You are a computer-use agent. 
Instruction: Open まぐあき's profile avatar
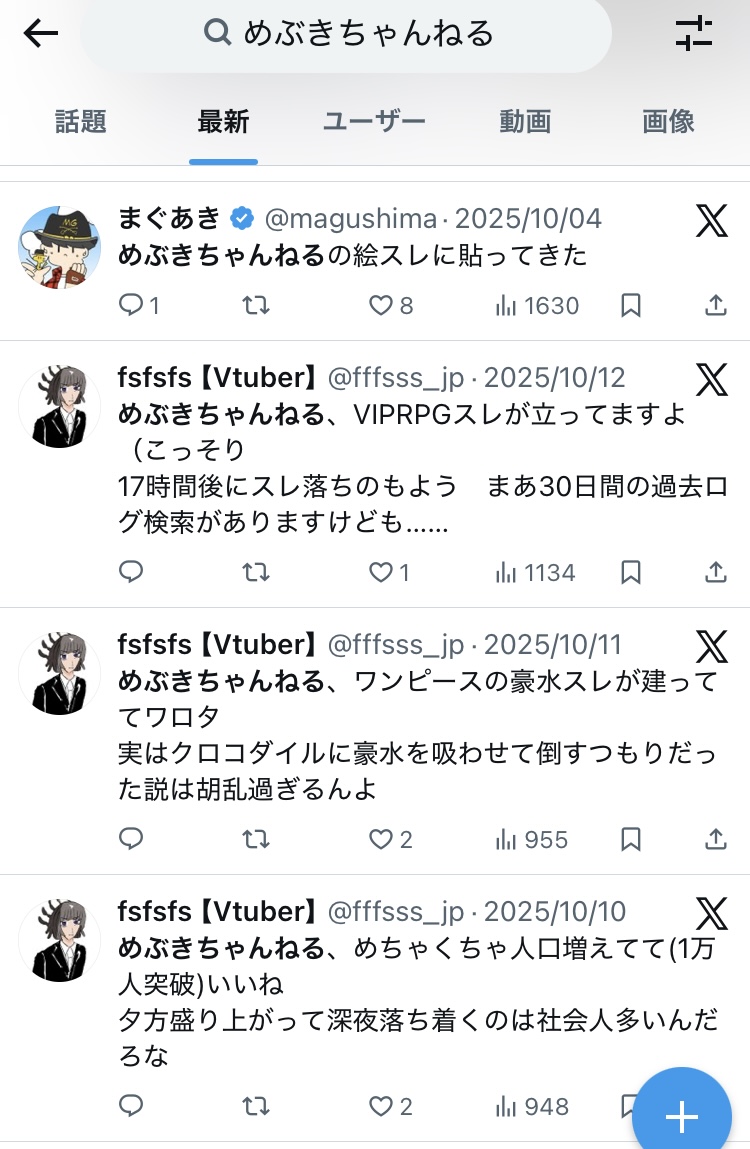tap(59, 246)
